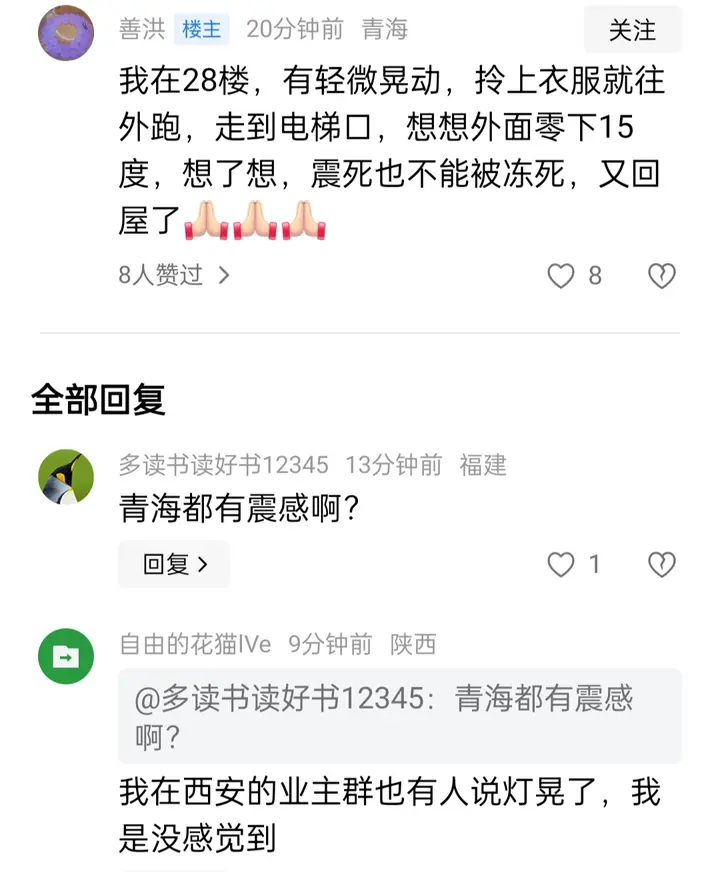Viewport: 720px width, 872px height.
Task: Open the quoted reply from @多读书读好书12345
Action: tap(400, 717)
